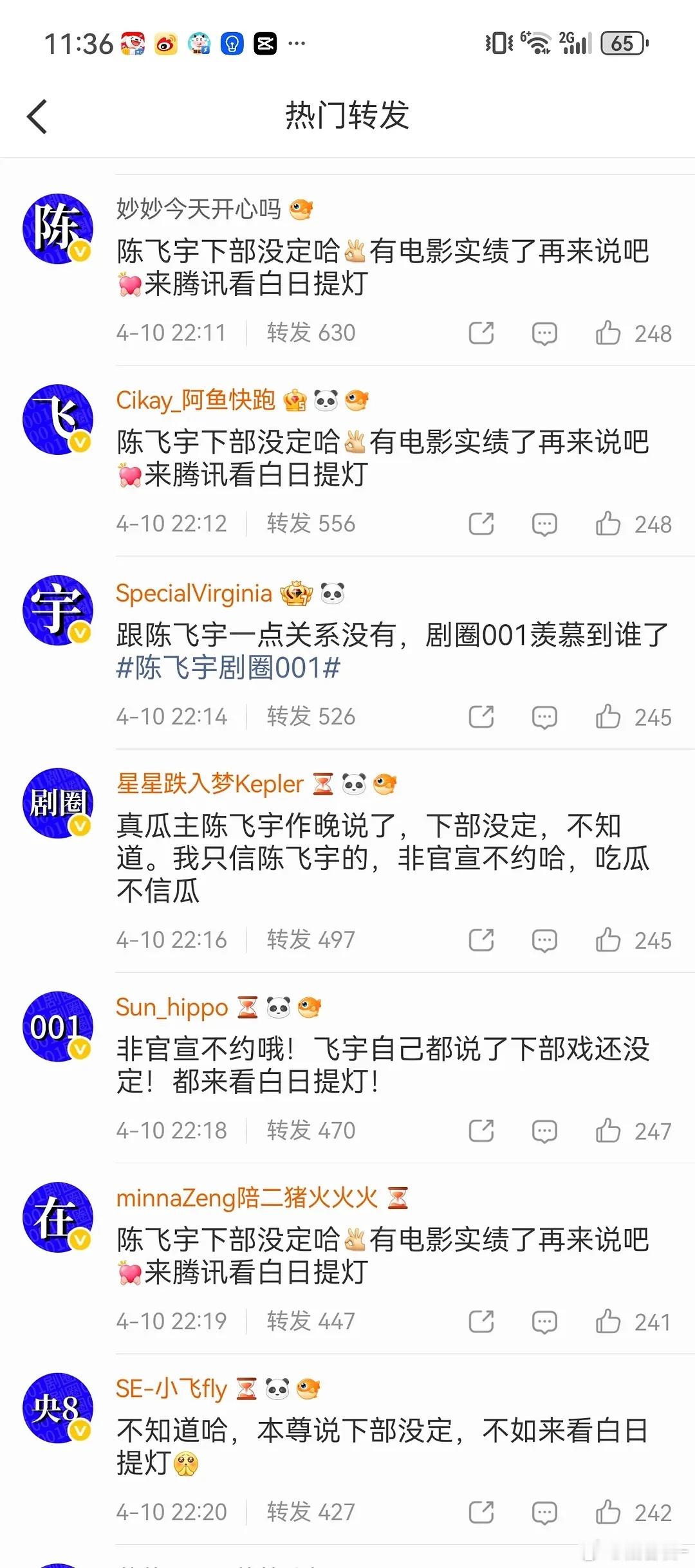Viewport: 695px width, 1568px height.
Task: Open the 剧圈 avatar of 星星跌入梦Kepler
Action: click(x=57, y=804)
